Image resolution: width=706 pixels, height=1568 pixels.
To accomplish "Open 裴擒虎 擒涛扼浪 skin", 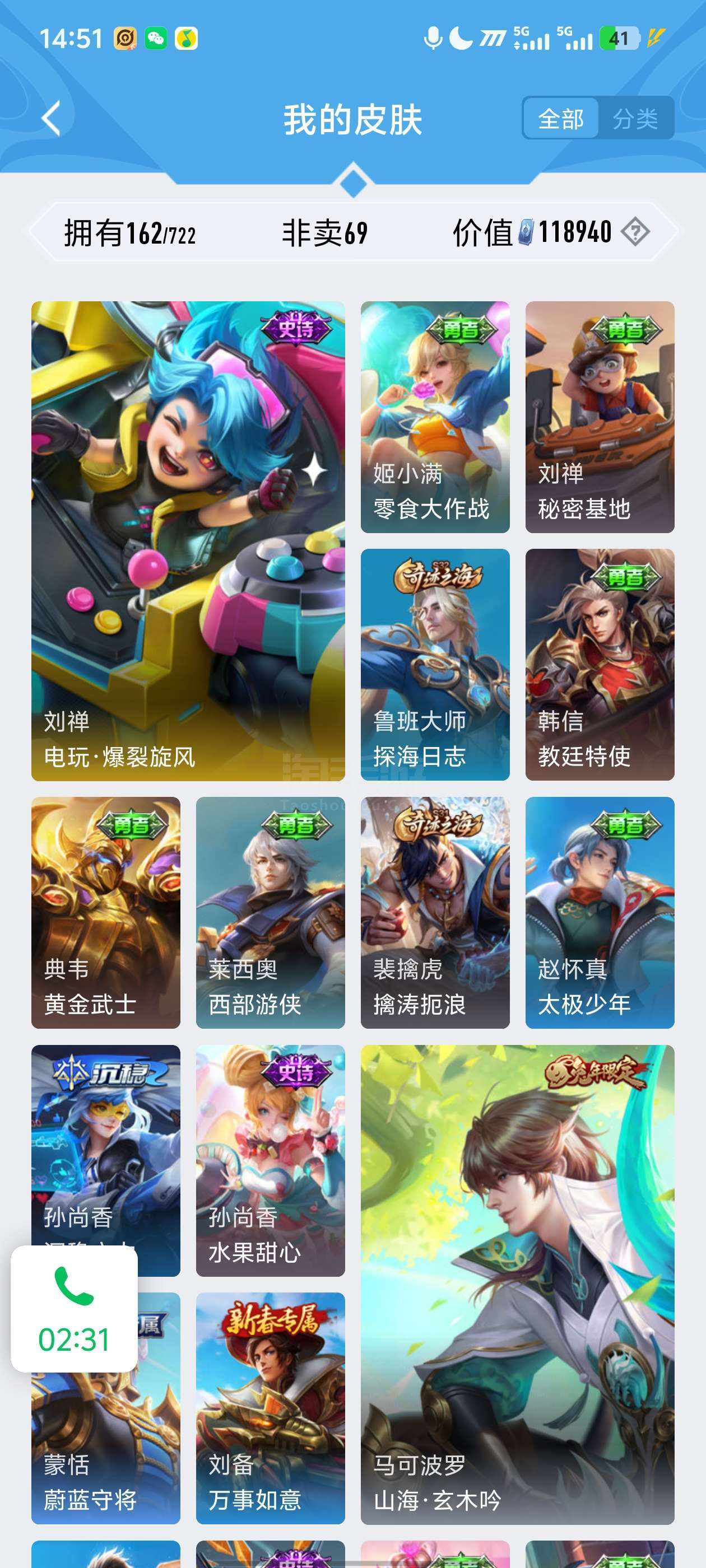I will 435,912.
